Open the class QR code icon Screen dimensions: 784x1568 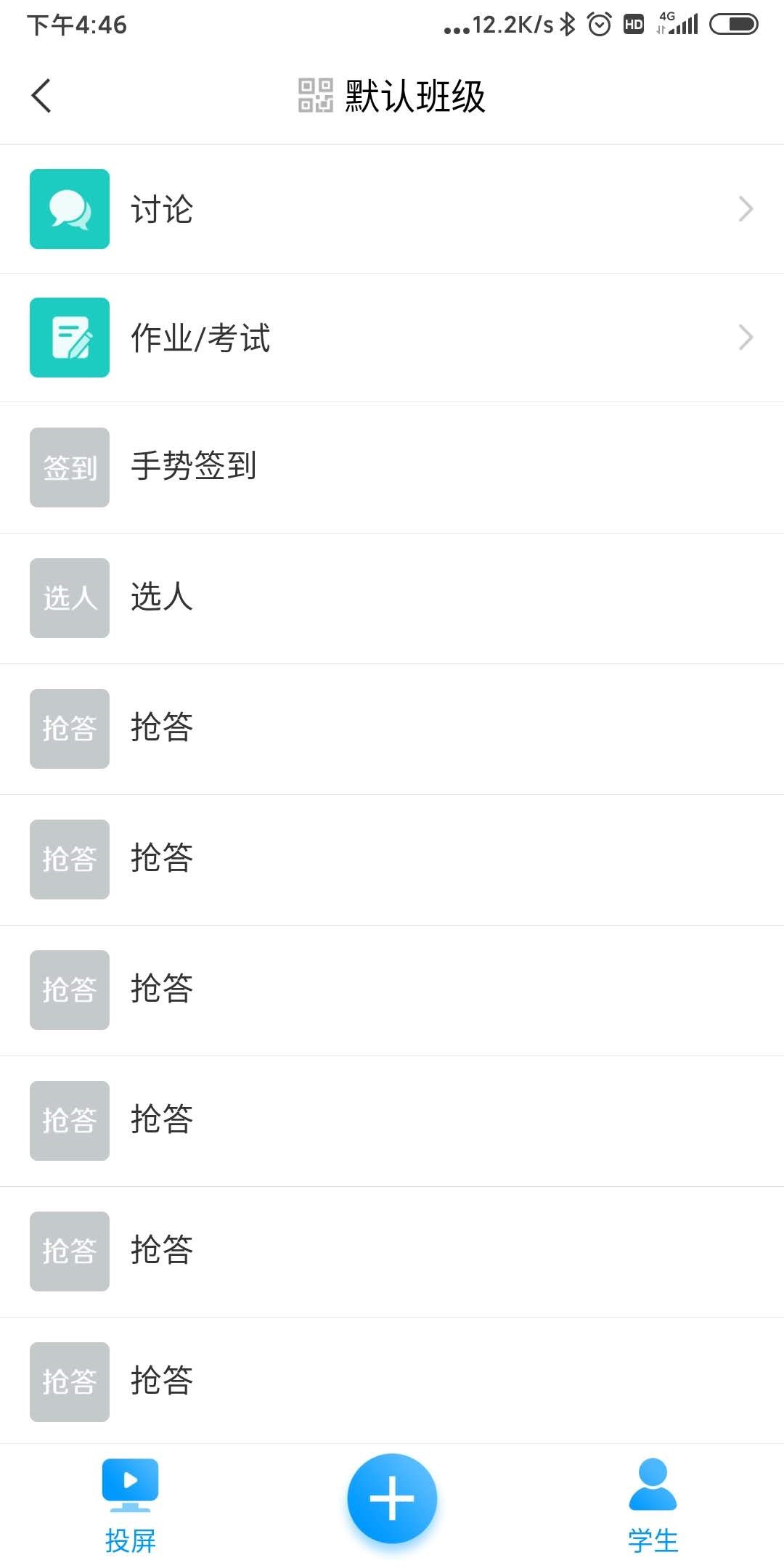click(316, 96)
